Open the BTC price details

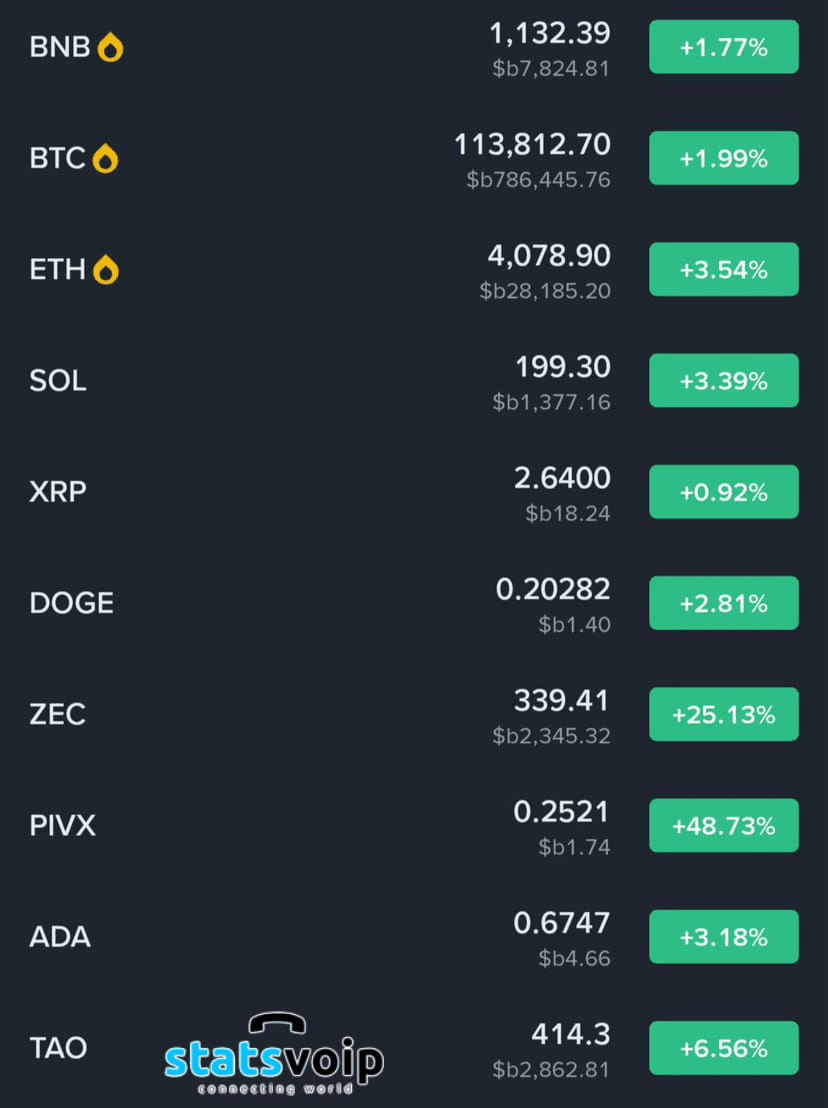[x=58, y=158]
